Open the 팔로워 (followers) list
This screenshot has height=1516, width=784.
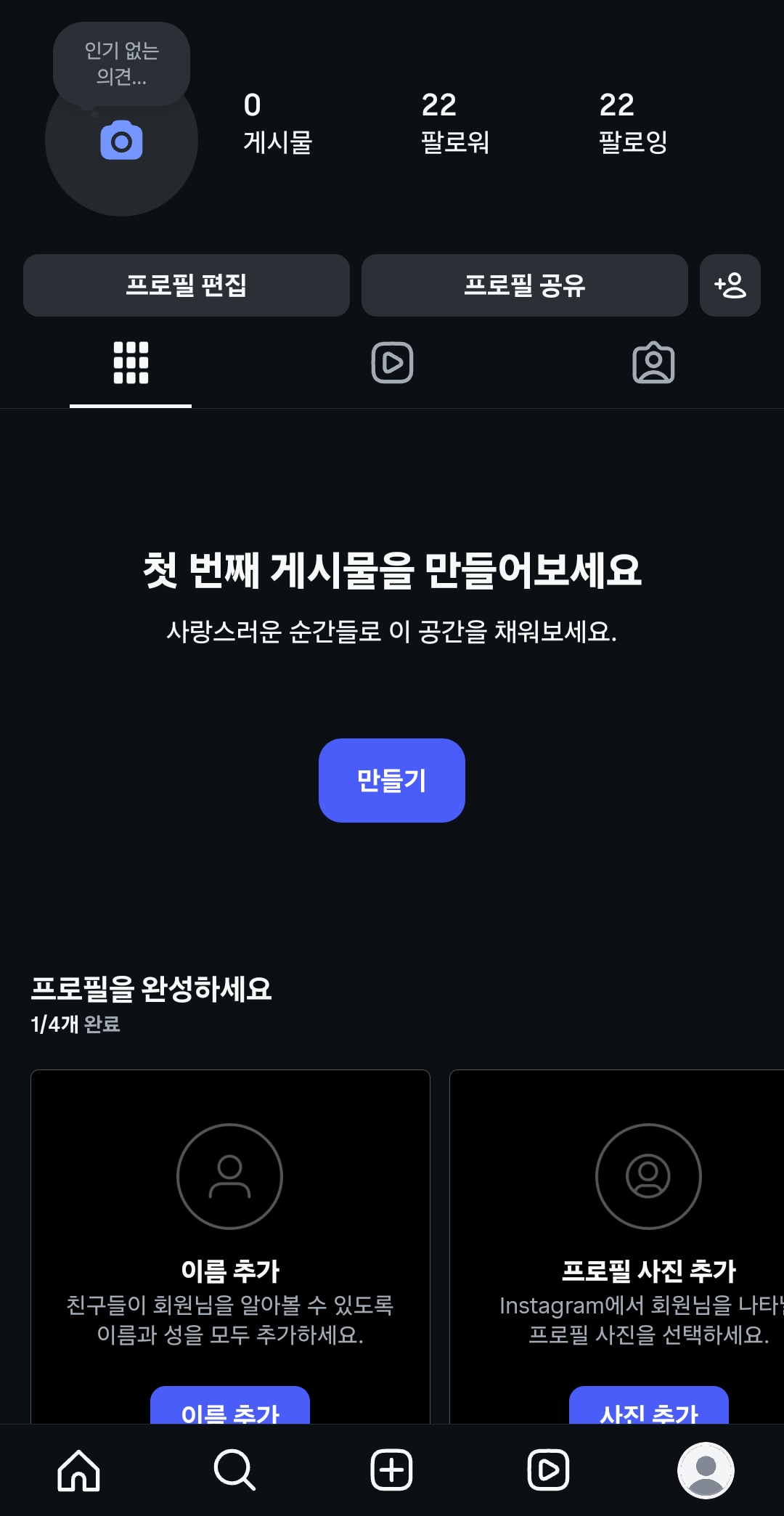pyautogui.click(x=455, y=122)
